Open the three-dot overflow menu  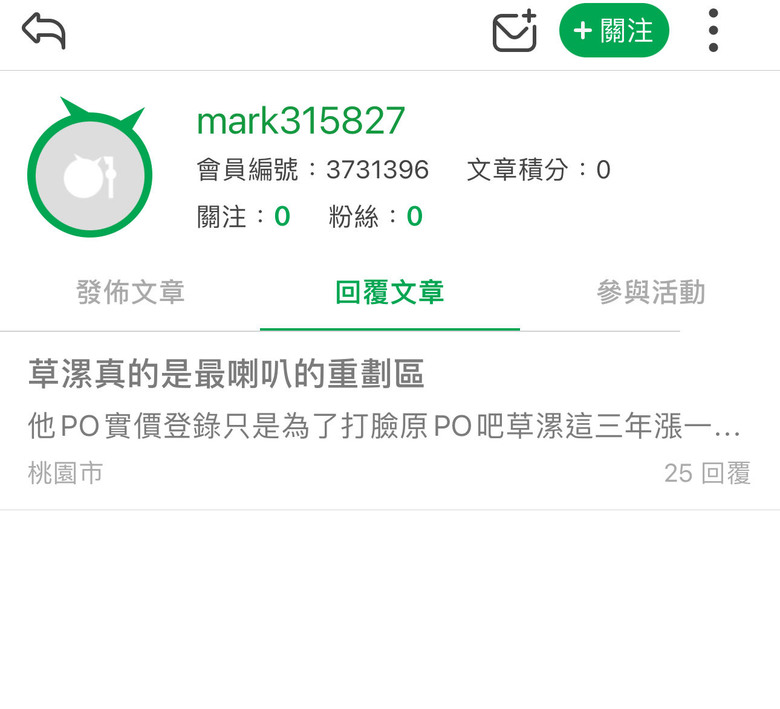(713, 31)
